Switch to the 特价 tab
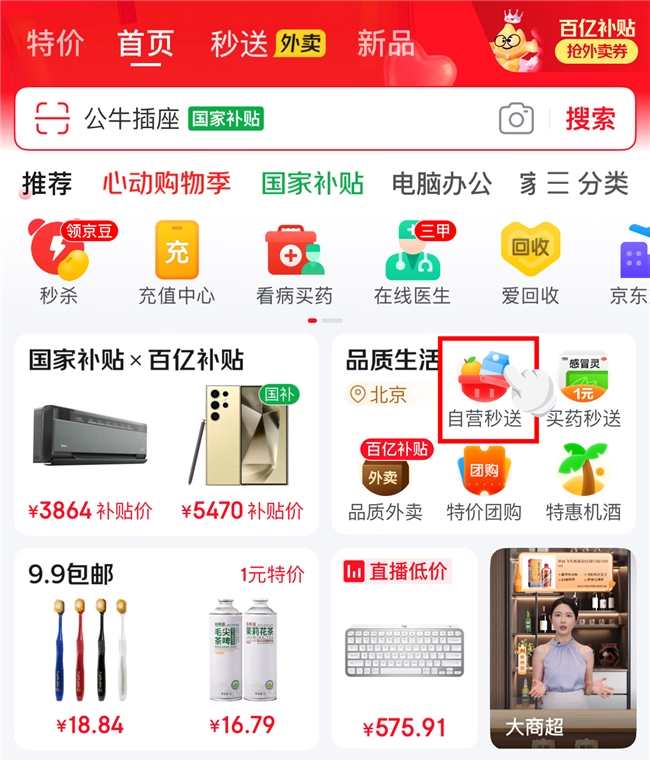The height and width of the screenshot is (761, 650). pos(56,44)
